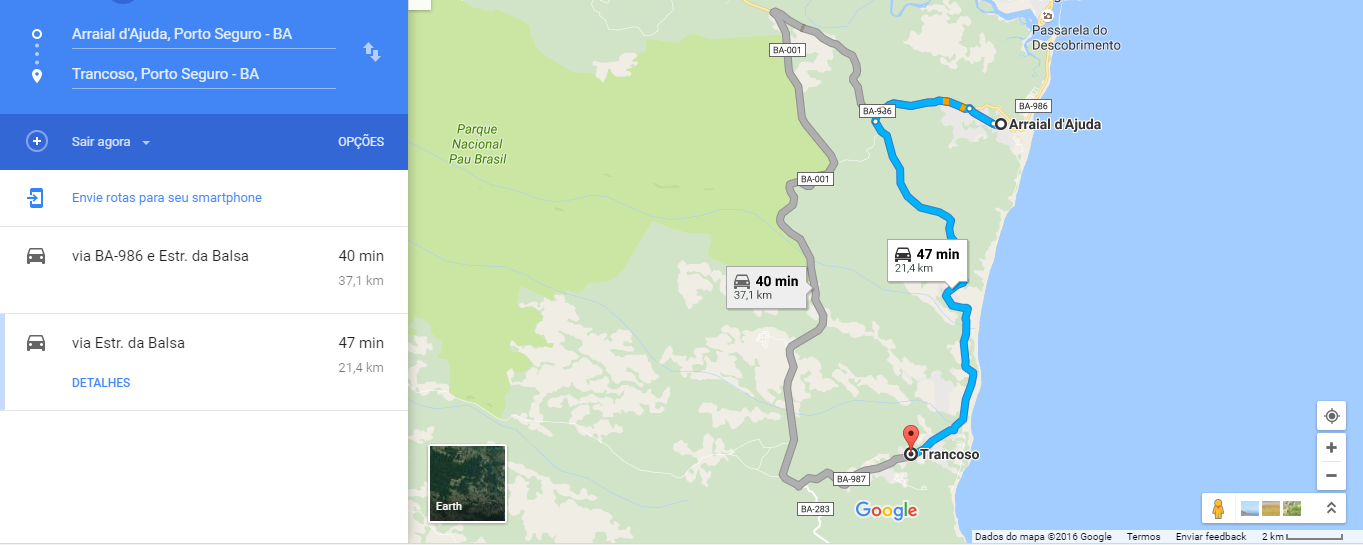The height and width of the screenshot is (545, 1363).
Task: Open DETALHES for the Estr. da Balsa route
Action: point(101,383)
